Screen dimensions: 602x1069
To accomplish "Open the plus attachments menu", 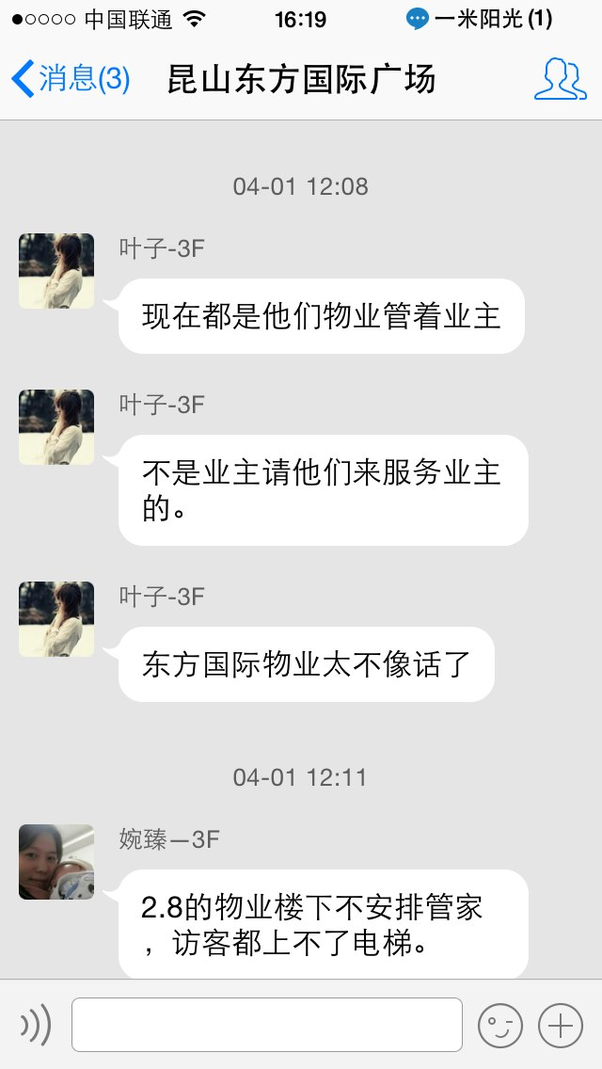I will point(560,1025).
